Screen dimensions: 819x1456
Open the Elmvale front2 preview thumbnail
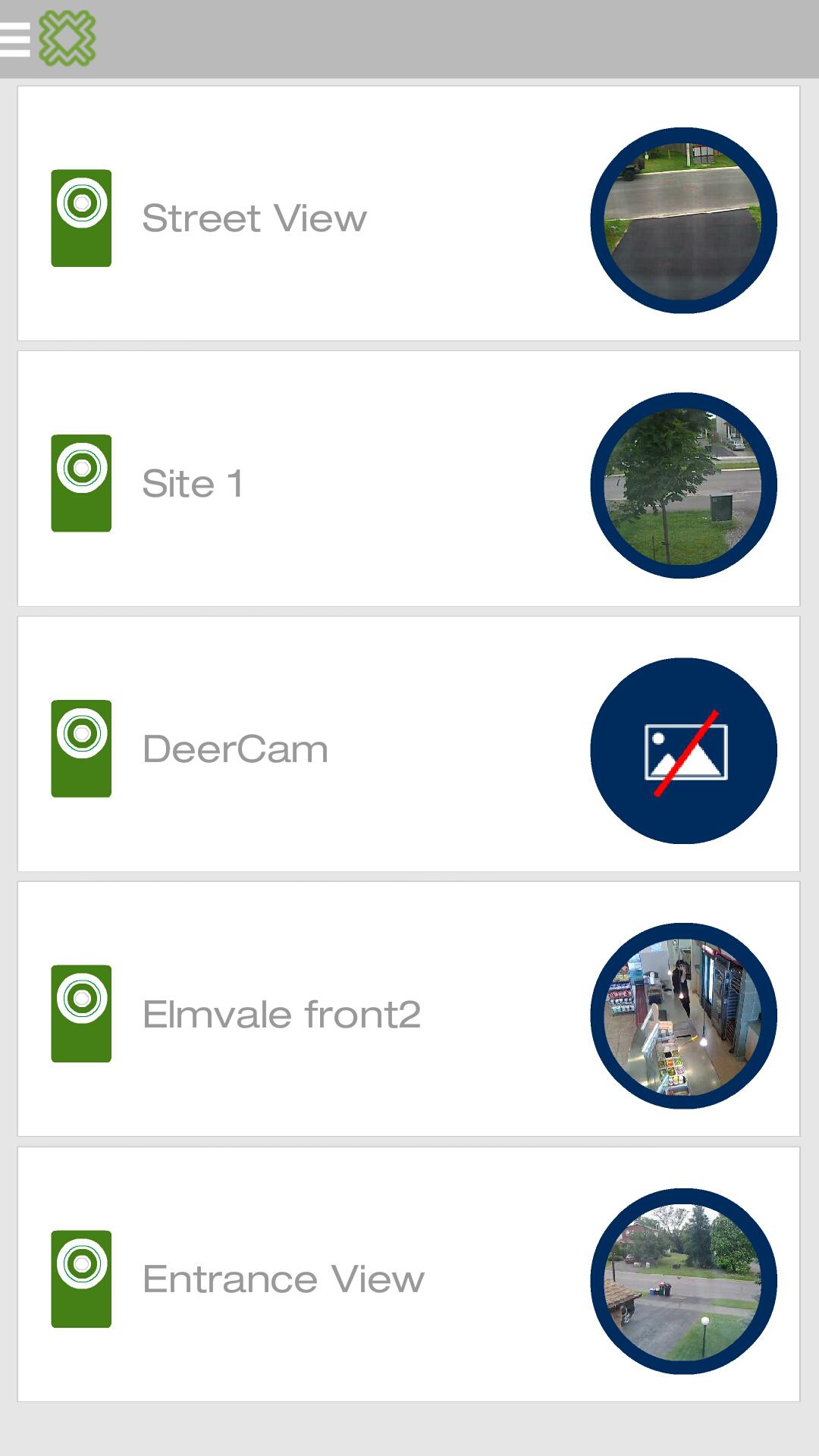683,1013
